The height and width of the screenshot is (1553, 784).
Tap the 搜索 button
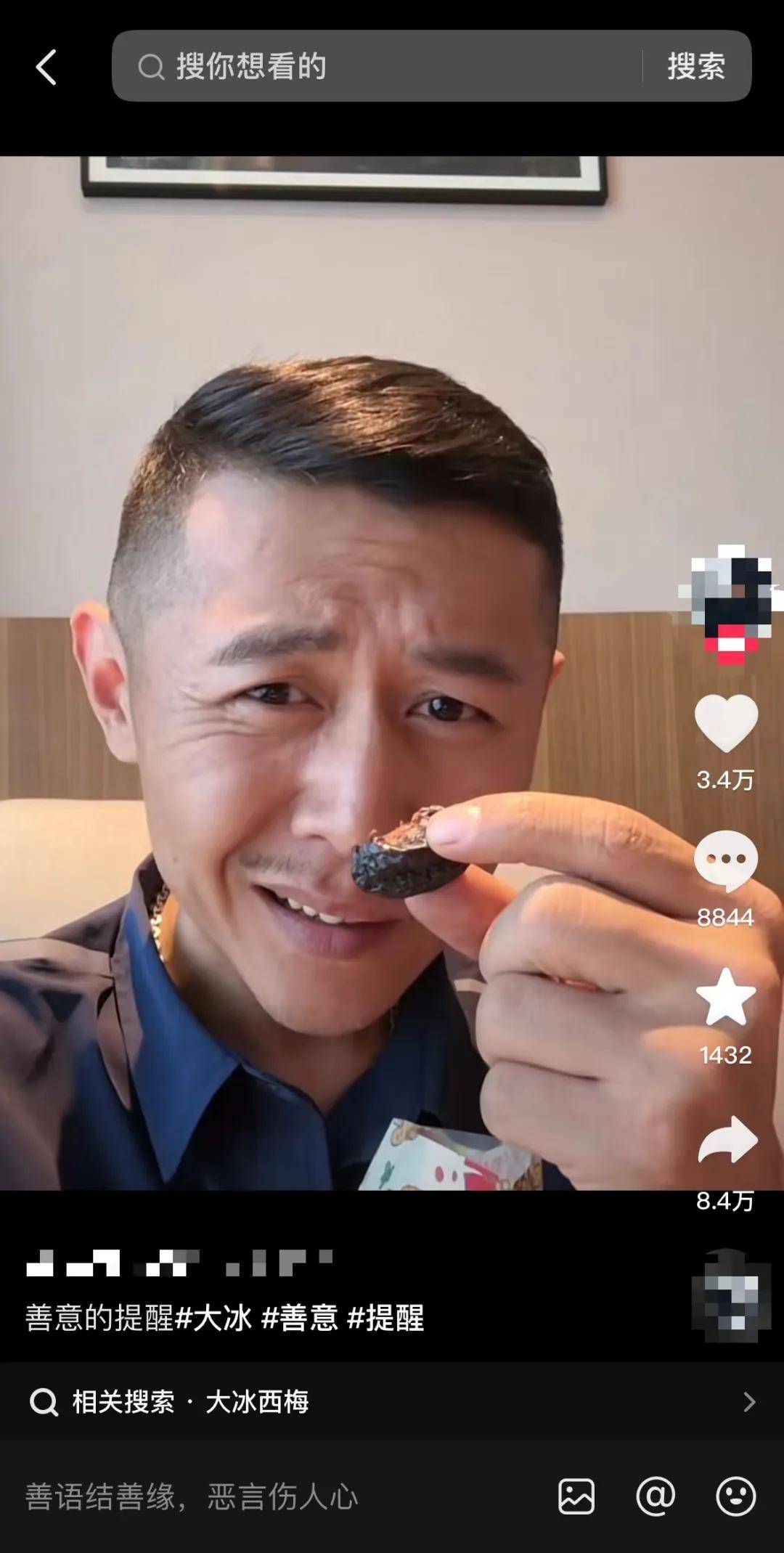[x=696, y=66]
